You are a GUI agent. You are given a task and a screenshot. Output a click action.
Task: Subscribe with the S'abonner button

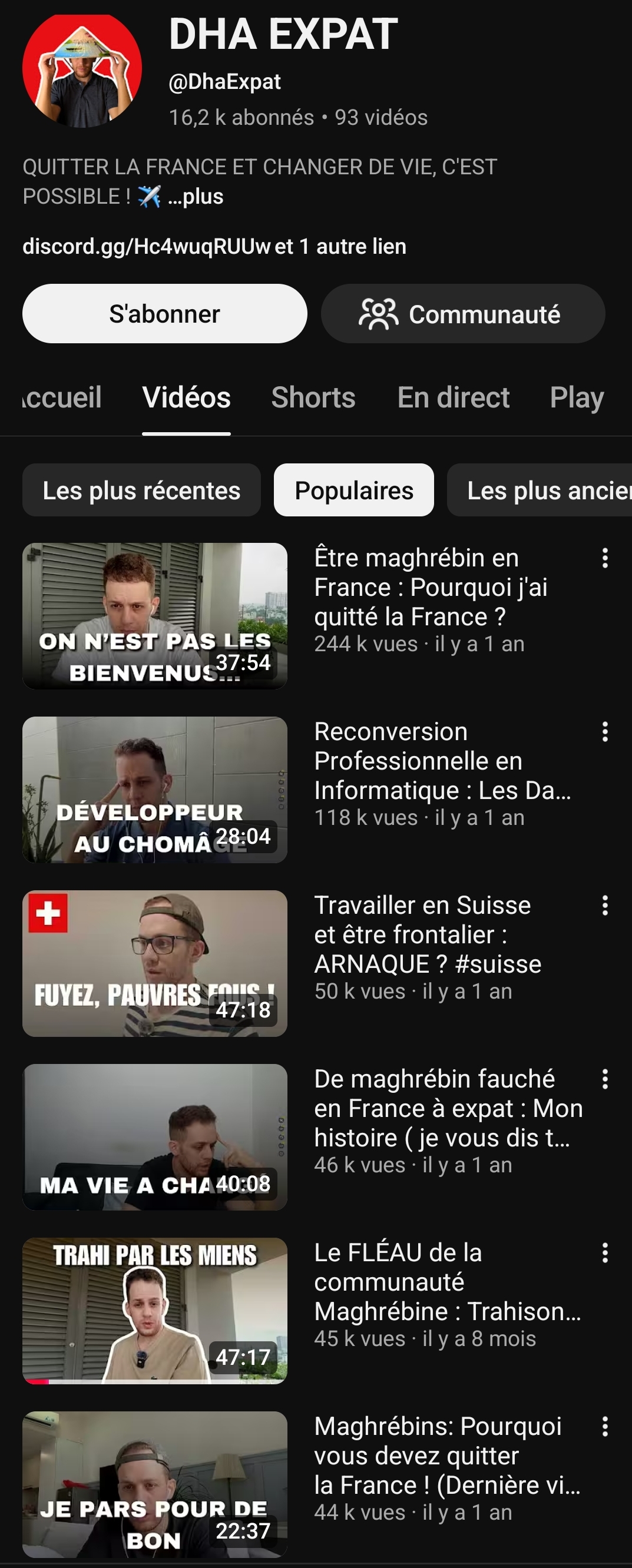pos(164,313)
